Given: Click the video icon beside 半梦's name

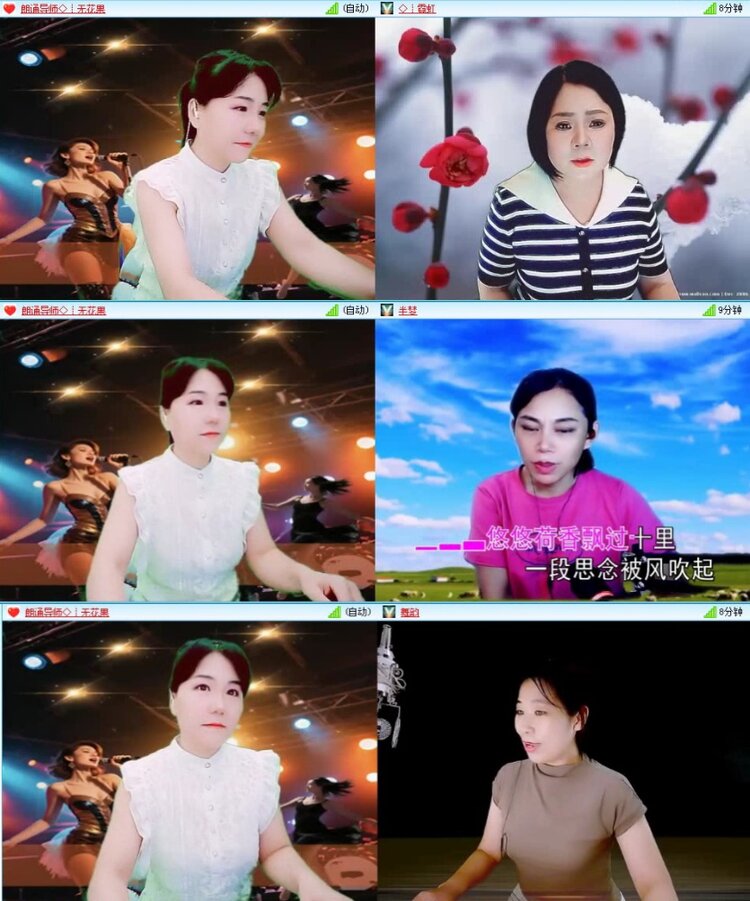Looking at the screenshot, I should click(x=388, y=309).
